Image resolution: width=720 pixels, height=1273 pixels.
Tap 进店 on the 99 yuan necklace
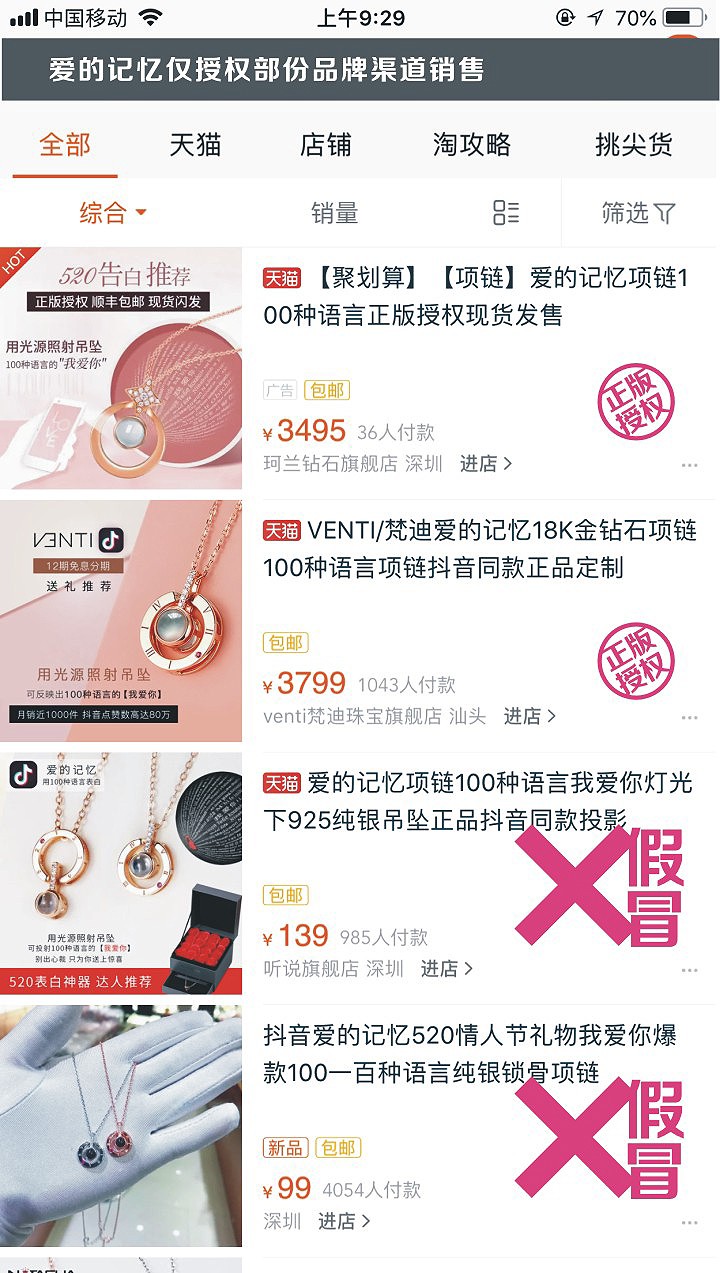coord(344,1221)
